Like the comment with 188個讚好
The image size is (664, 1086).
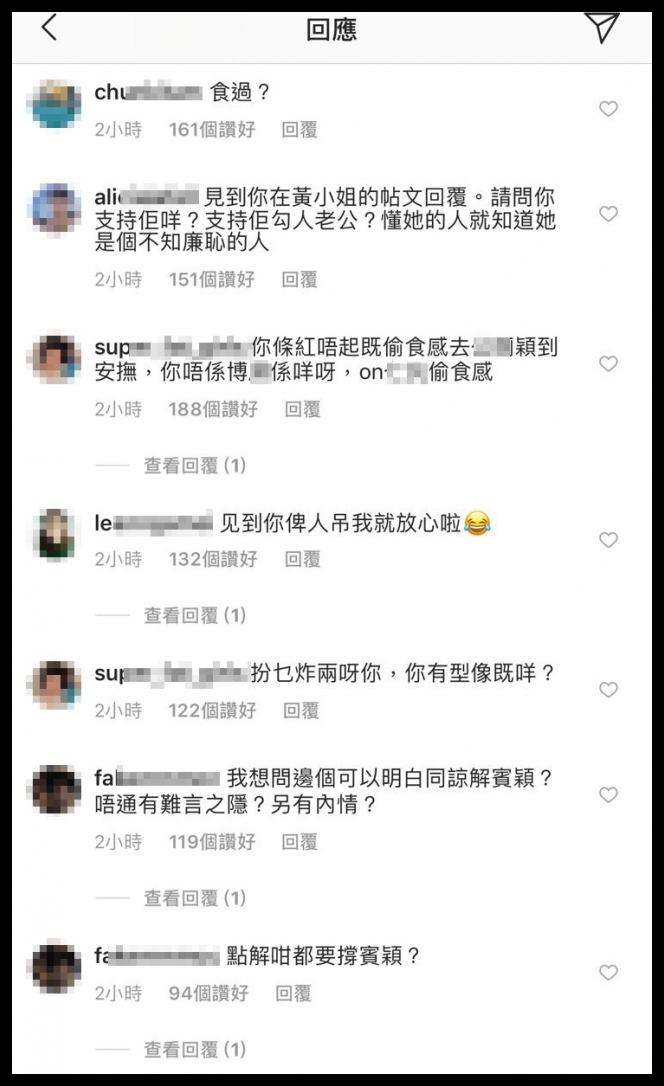click(608, 364)
